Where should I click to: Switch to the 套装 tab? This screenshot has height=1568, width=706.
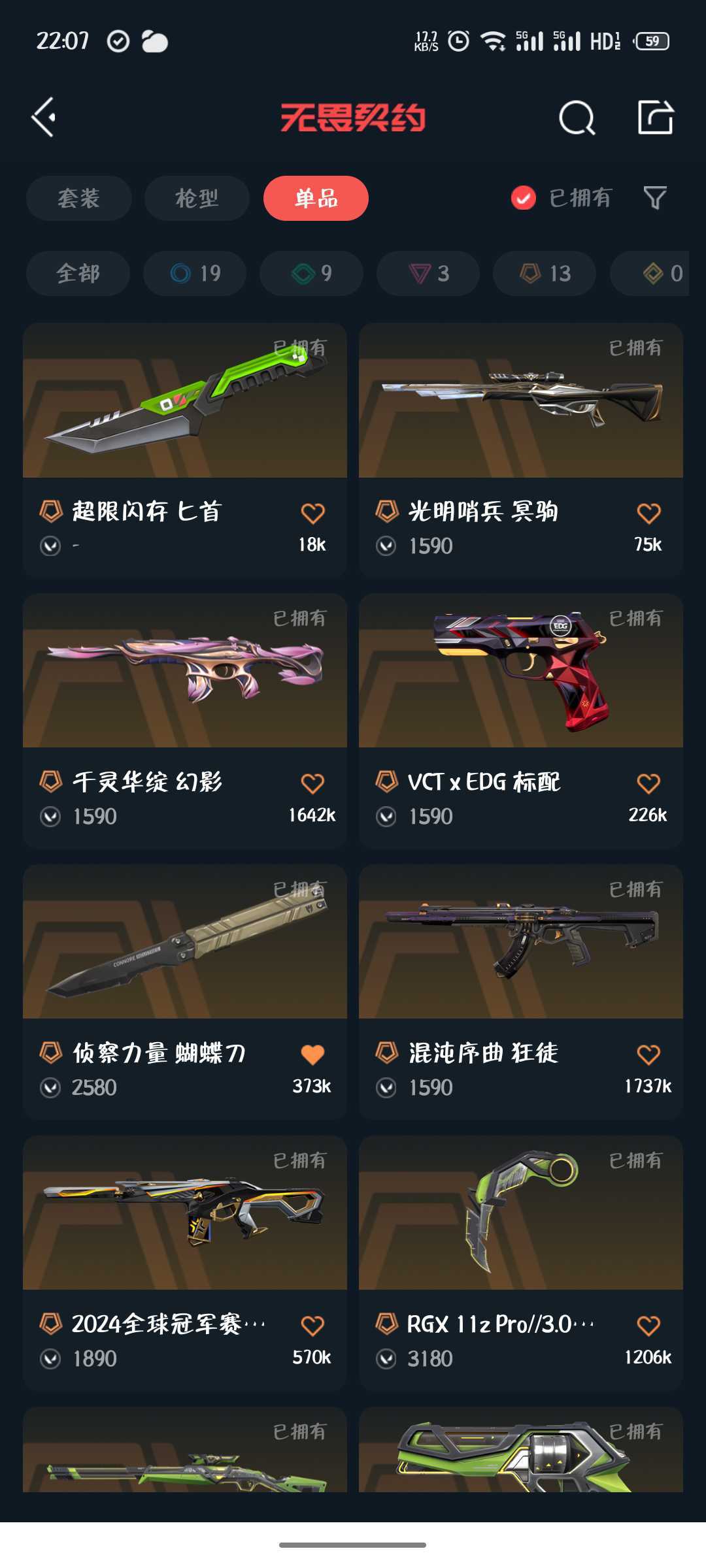[x=78, y=198]
